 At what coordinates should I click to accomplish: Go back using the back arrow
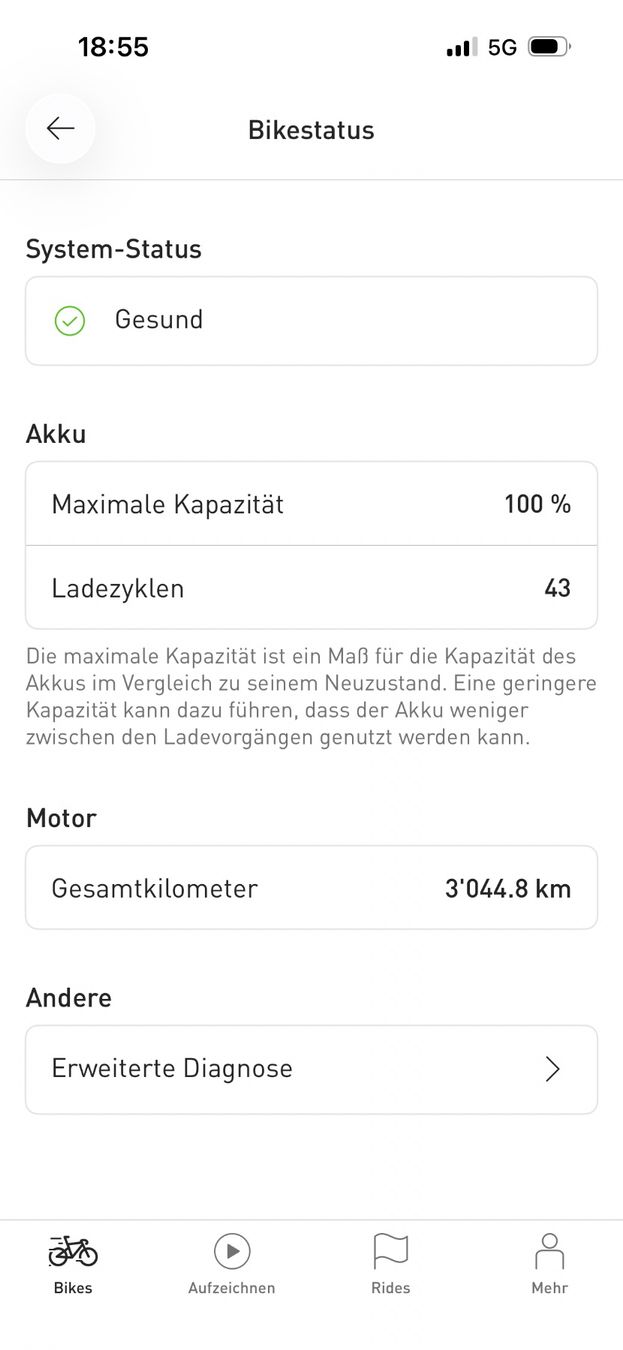coord(60,129)
